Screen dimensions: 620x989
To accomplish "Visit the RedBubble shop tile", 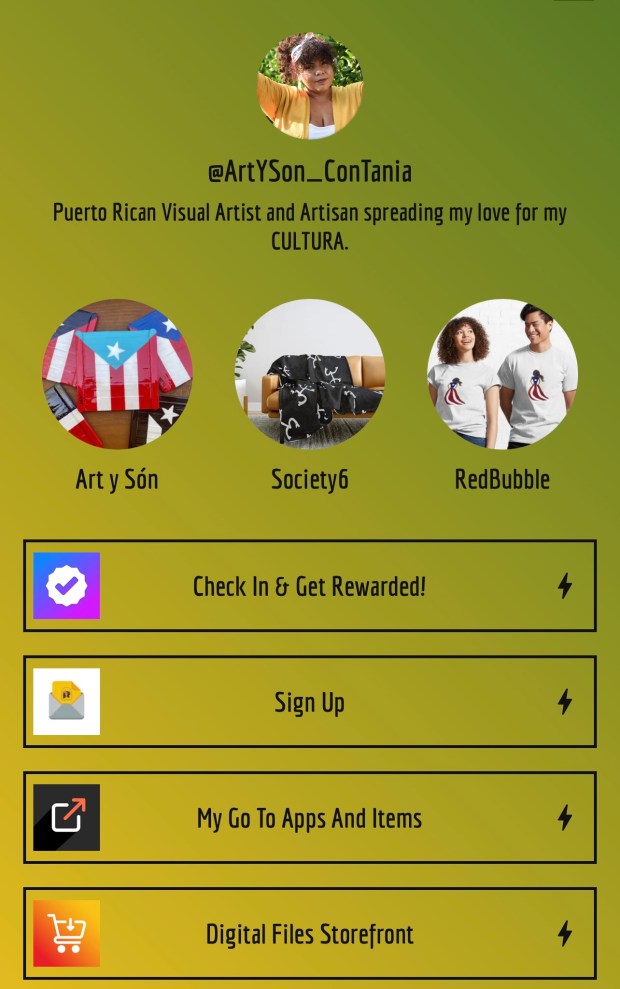I will pos(502,374).
